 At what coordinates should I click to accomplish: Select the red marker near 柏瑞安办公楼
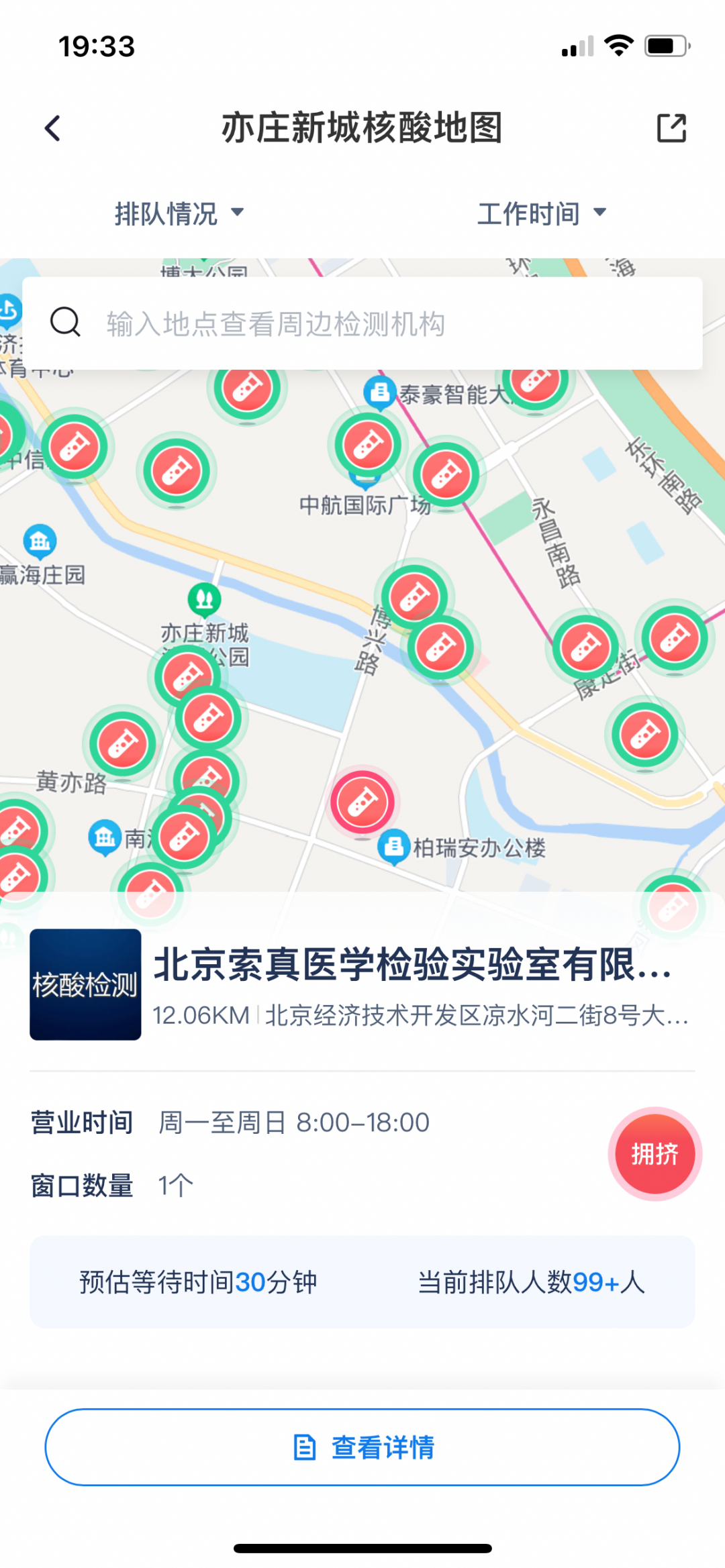362,802
